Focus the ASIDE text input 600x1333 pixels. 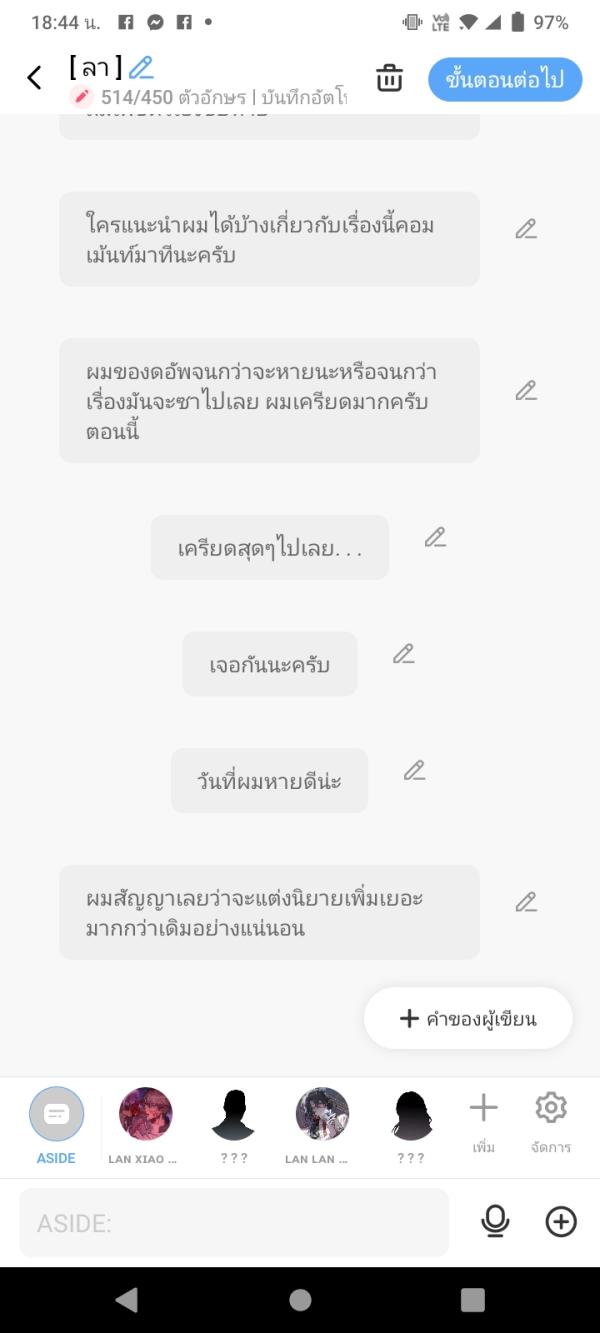point(233,1223)
